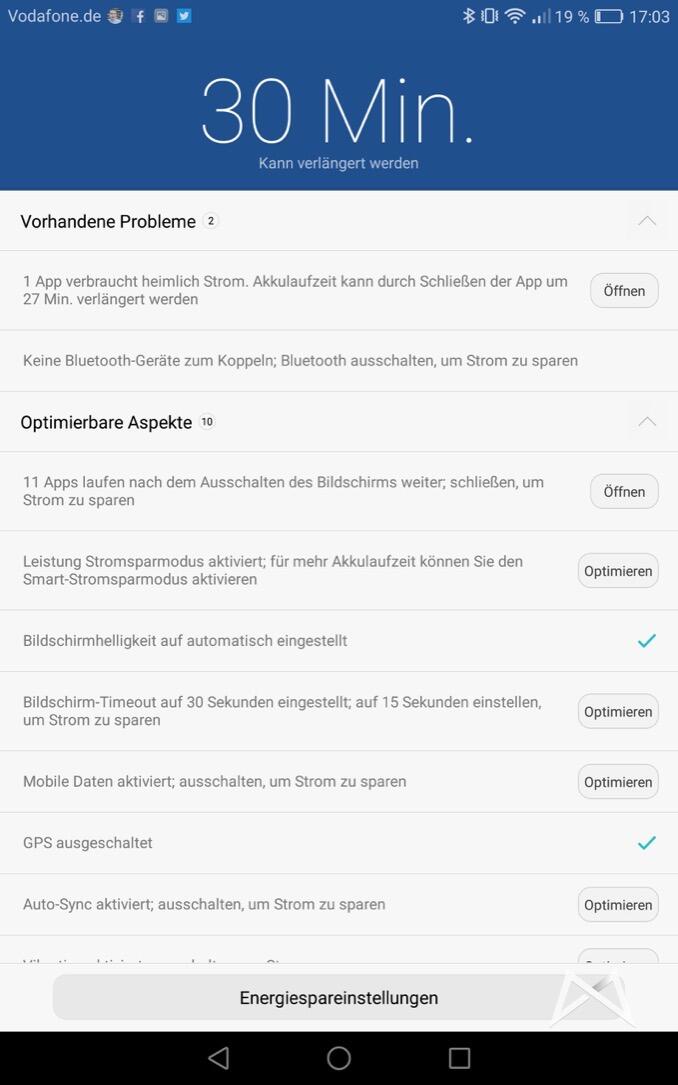This screenshot has height=1085, width=678.
Task: Return to the home screen
Action: coord(339,1058)
